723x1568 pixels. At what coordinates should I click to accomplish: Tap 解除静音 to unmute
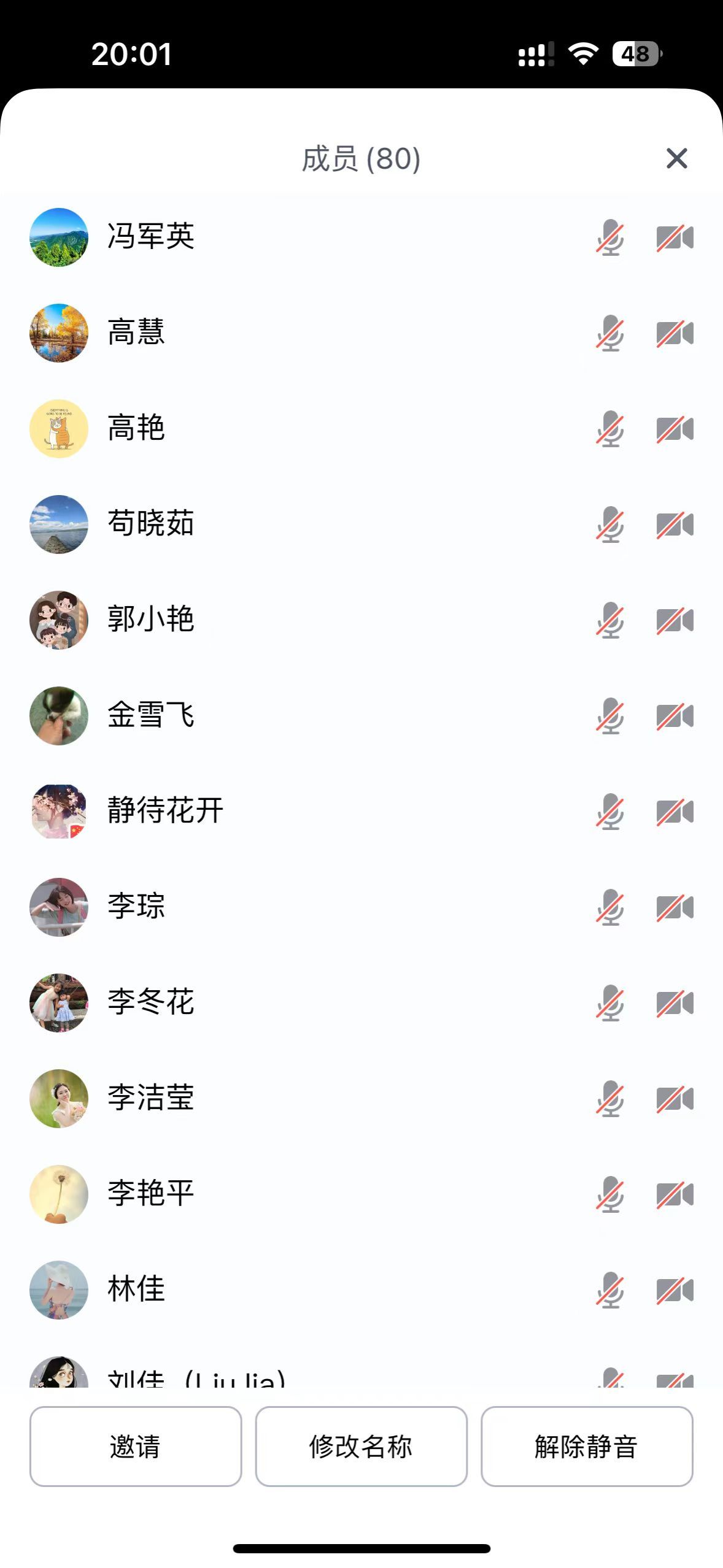tap(586, 1446)
